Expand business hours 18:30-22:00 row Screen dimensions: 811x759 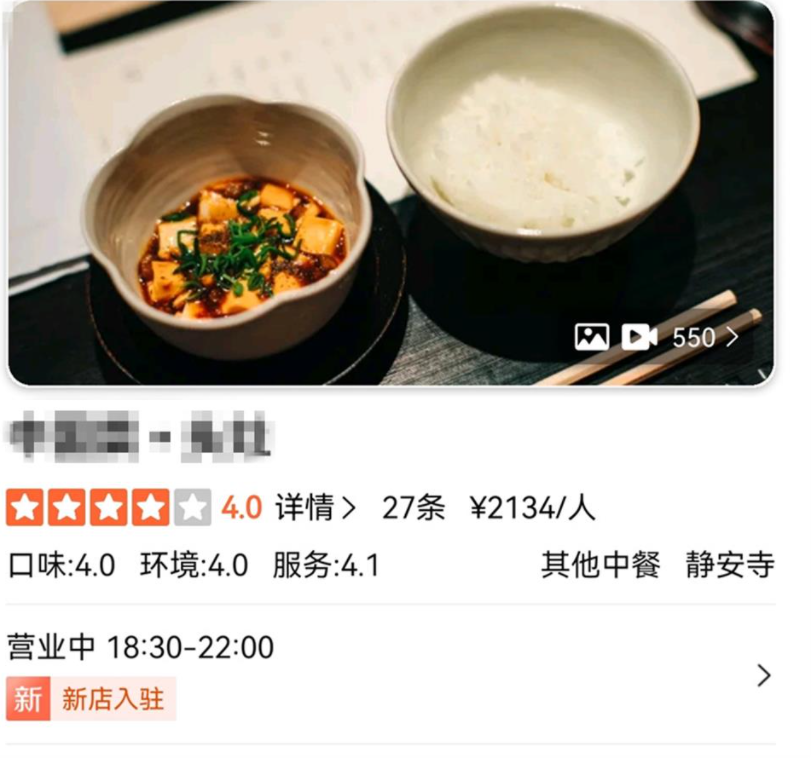763,676
